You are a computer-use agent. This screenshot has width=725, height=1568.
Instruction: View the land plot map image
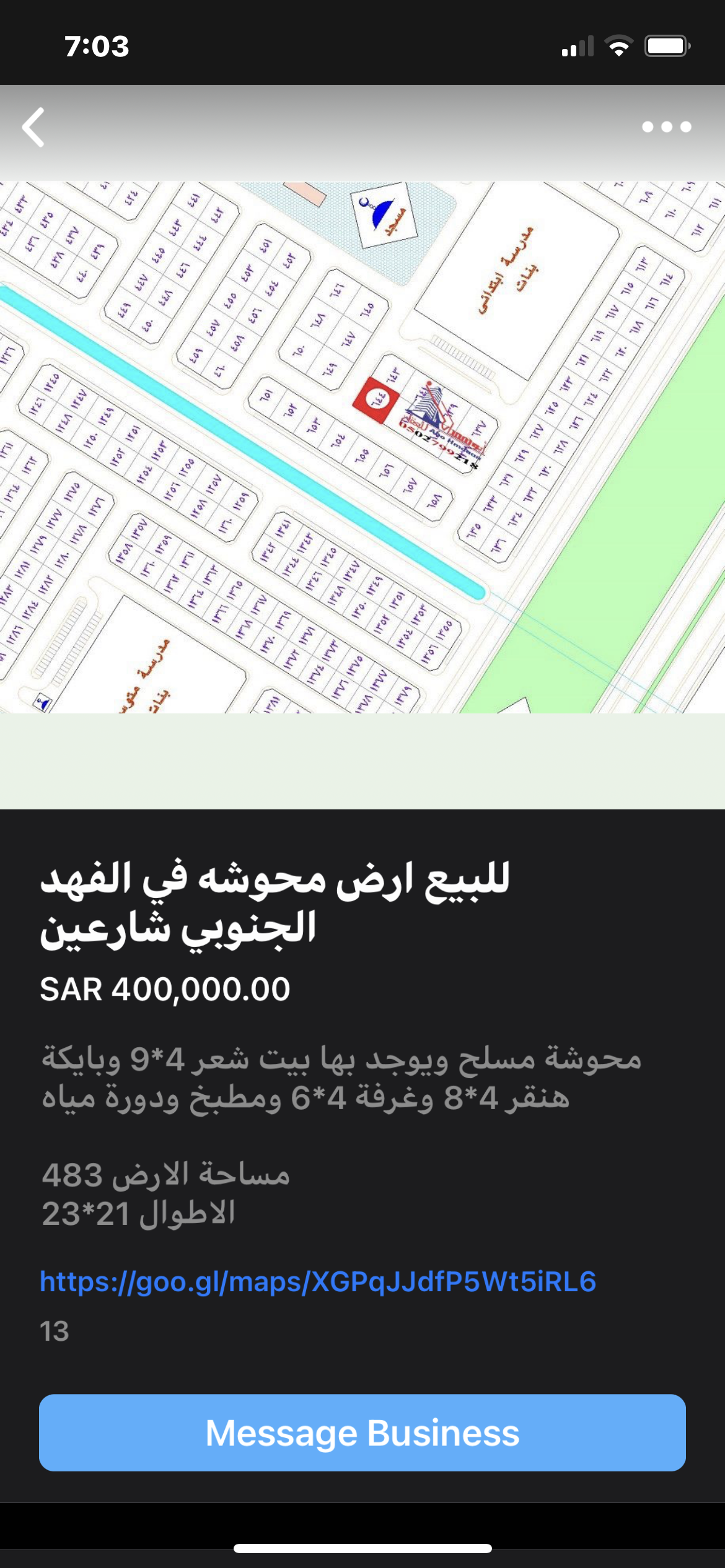362,447
